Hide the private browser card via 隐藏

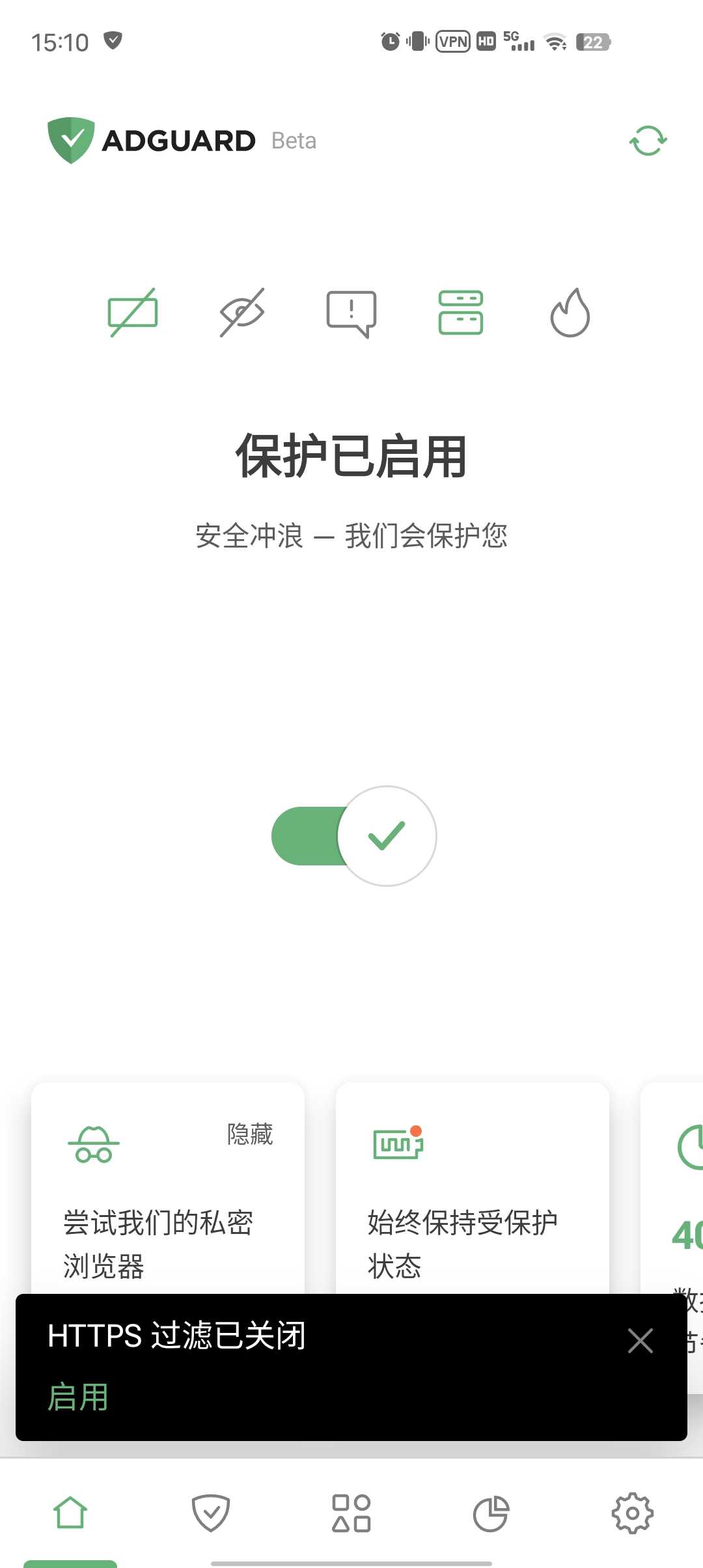(x=250, y=1134)
